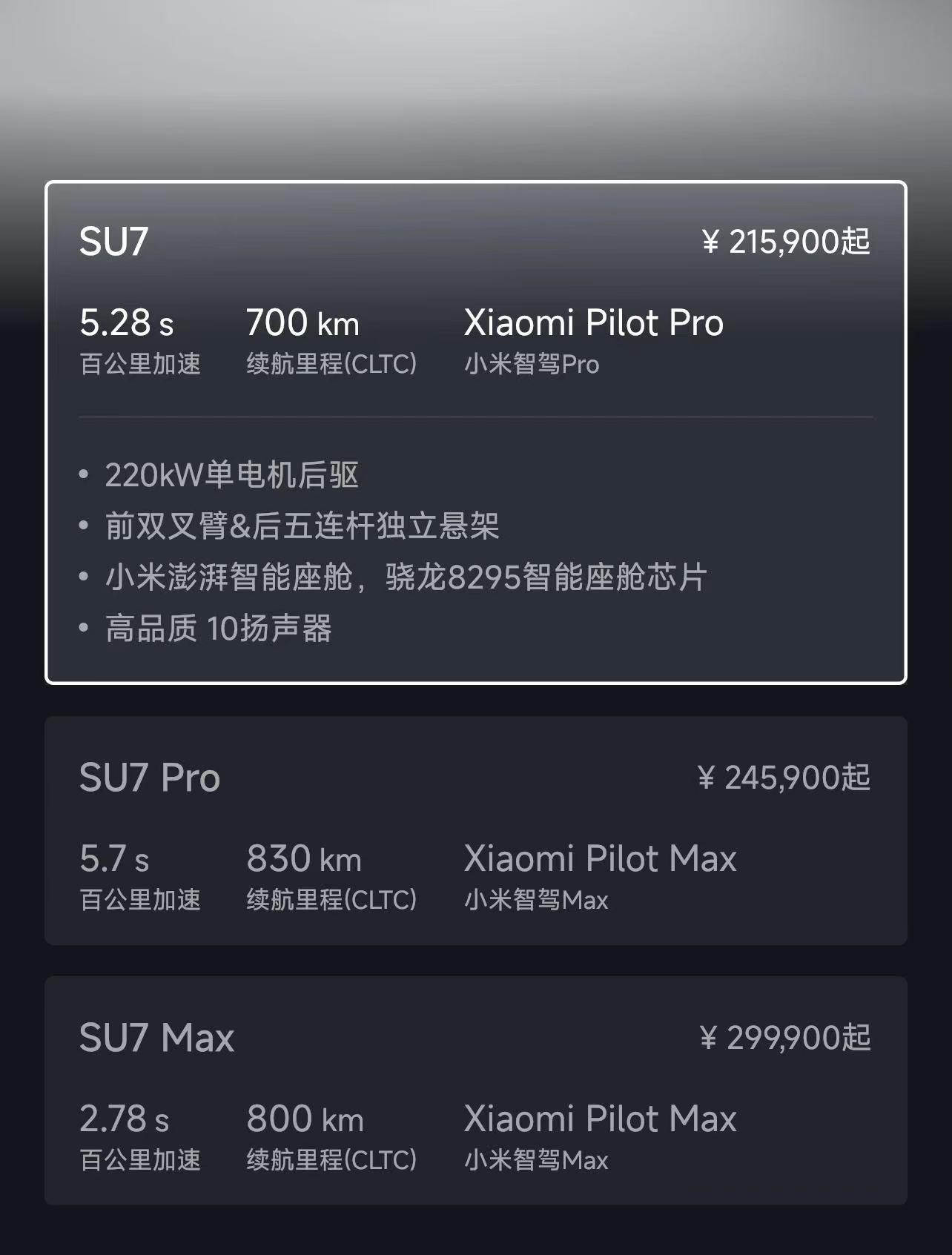Select the SU7 base model card

click(x=475, y=432)
